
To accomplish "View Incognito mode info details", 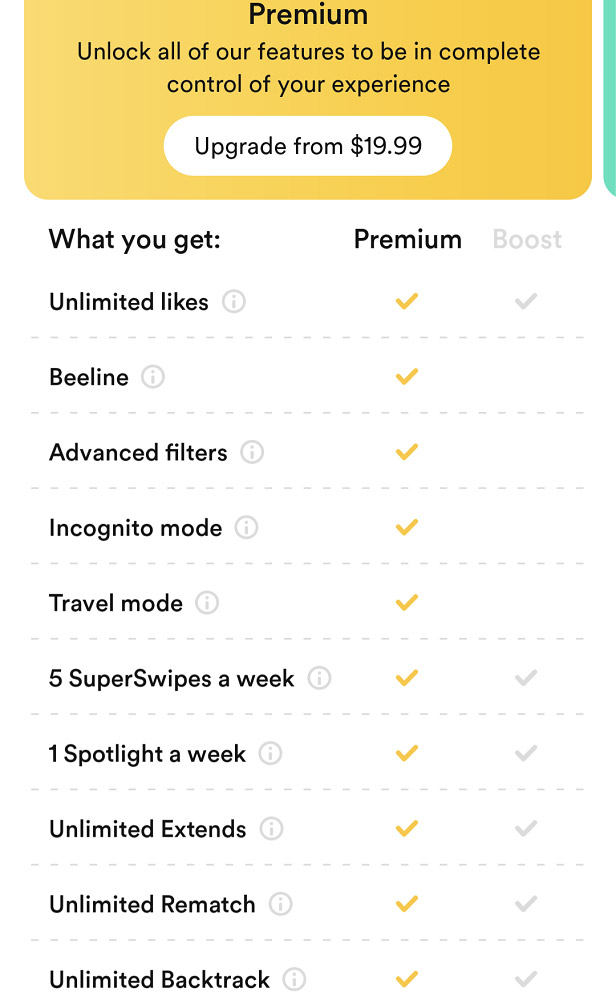I will point(247,527).
